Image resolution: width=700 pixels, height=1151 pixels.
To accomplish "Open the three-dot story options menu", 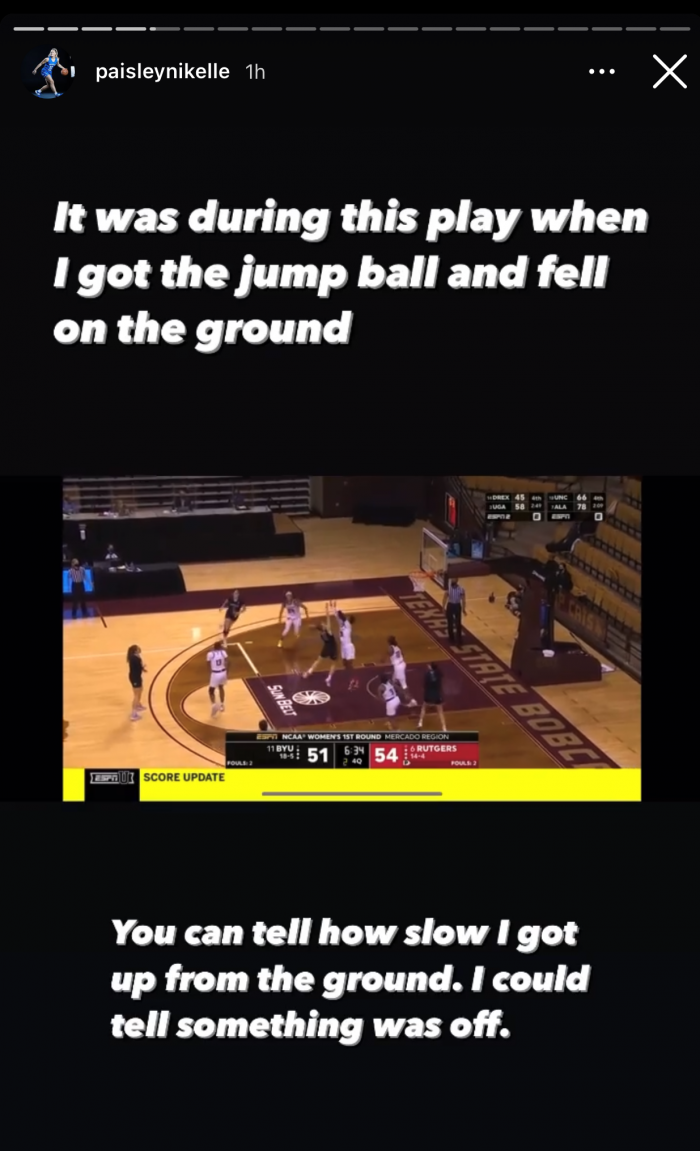I will click(601, 72).
